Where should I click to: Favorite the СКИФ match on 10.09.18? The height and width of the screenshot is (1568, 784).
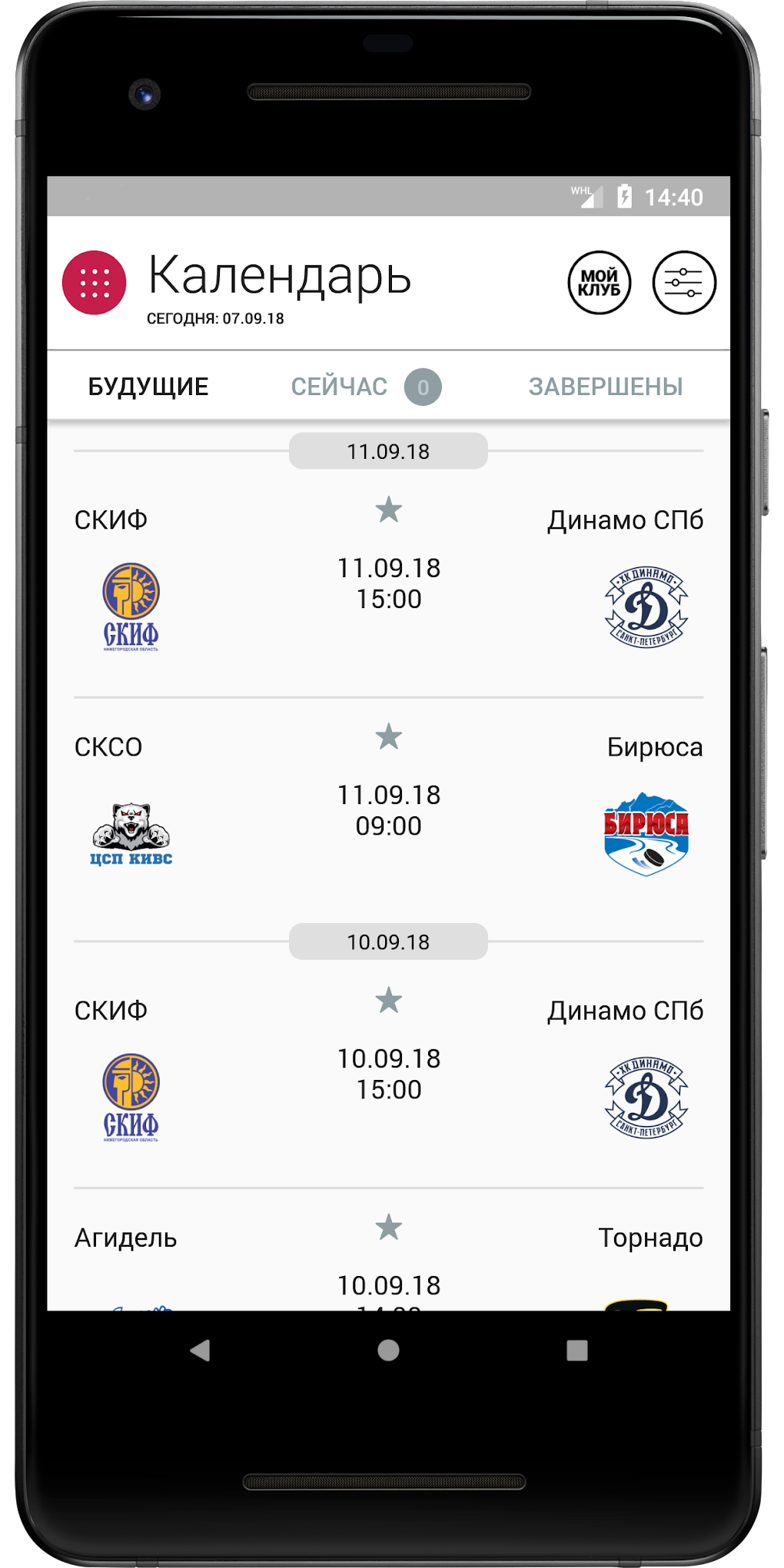(x=388, y=1000)
